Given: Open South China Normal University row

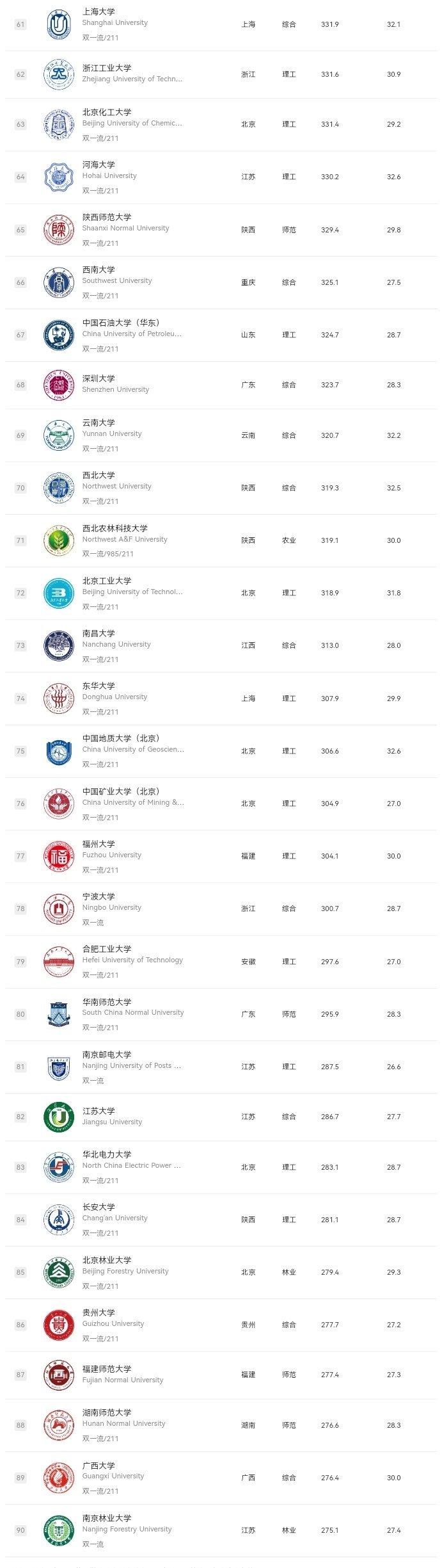Looking at the screenshot, I should (x=107, y=1003).
